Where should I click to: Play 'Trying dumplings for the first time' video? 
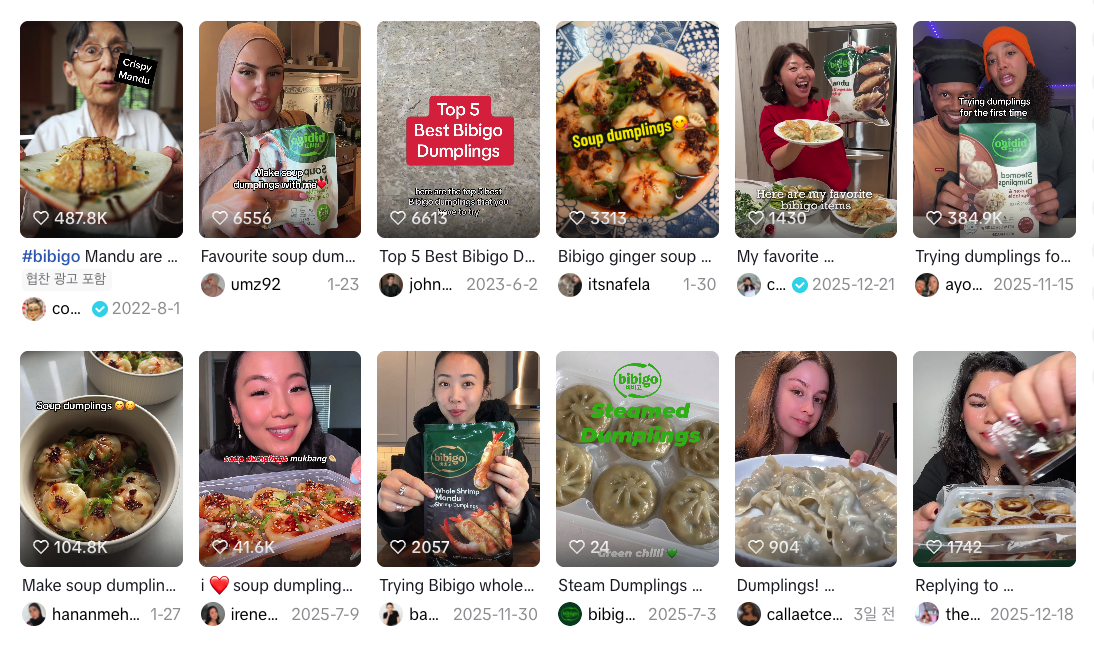(x=994, y=129)
